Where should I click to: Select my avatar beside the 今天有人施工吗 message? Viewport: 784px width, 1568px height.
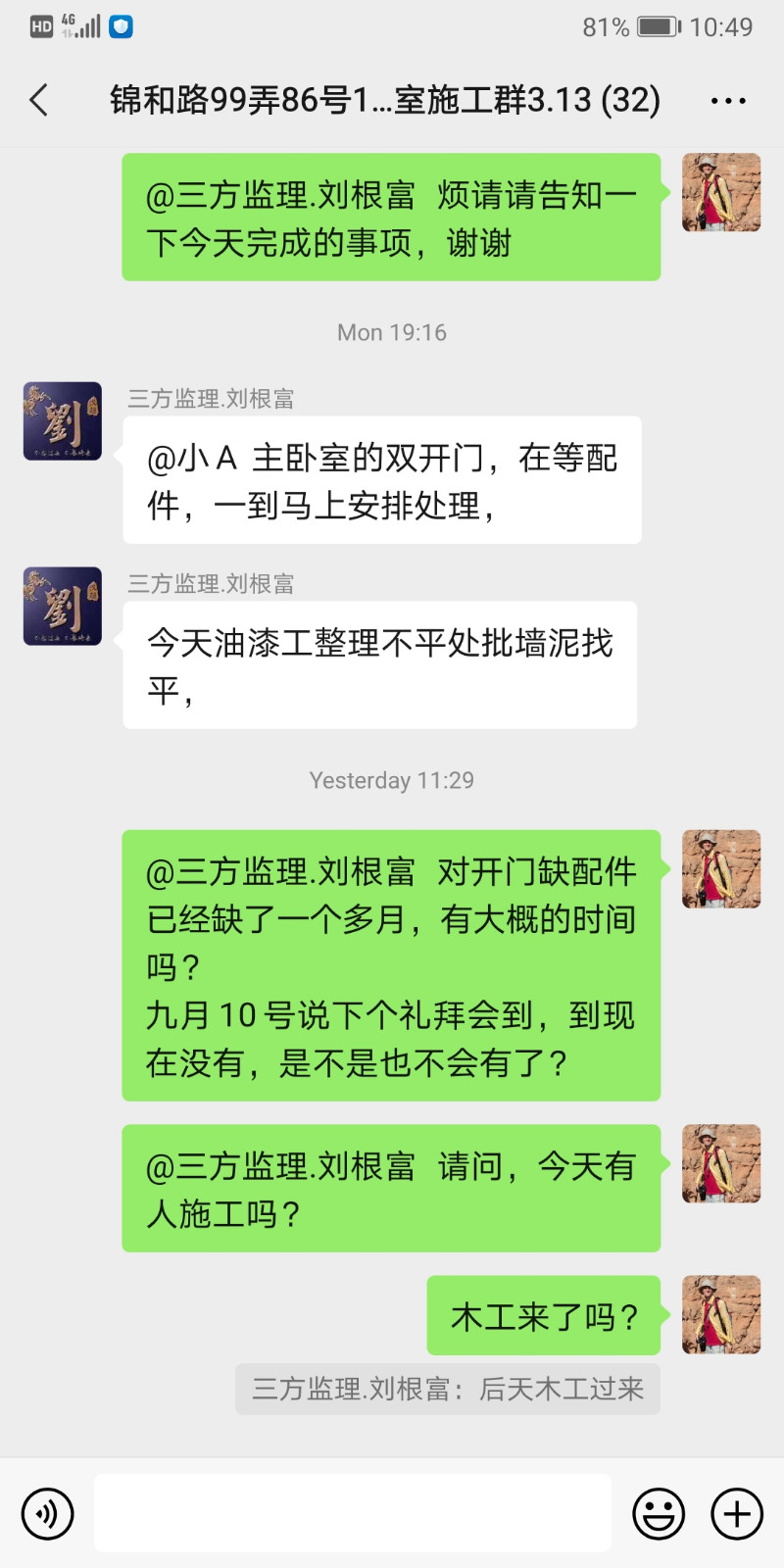coord(721,1163)
